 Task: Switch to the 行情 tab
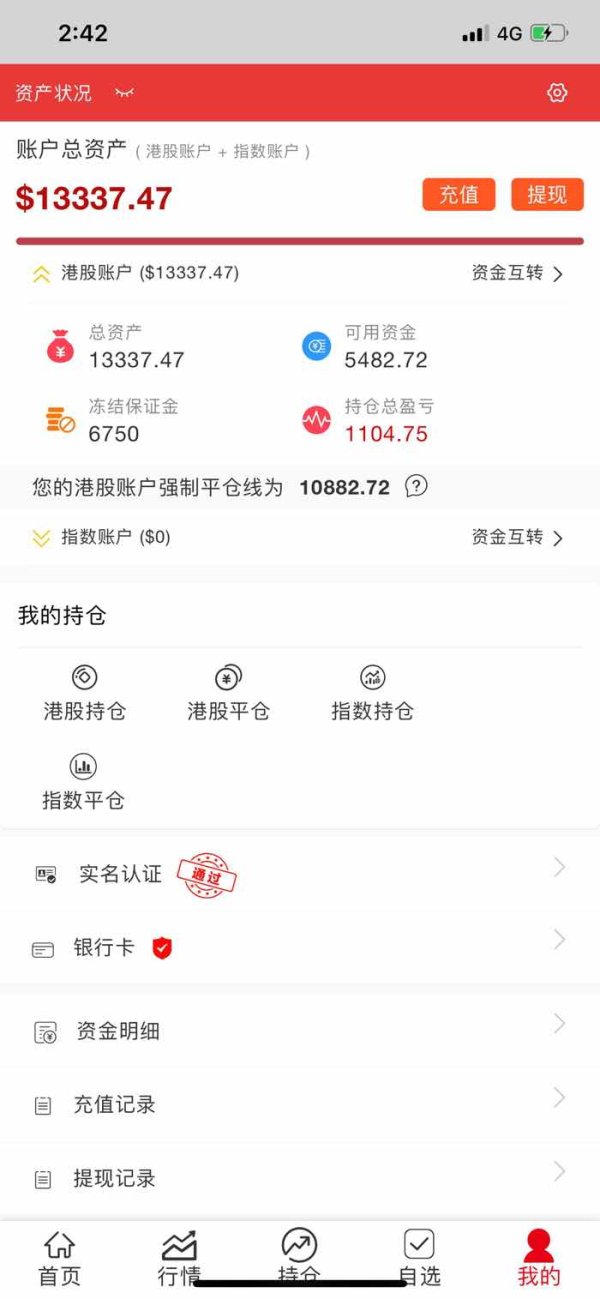click(x=179, y=1258)
